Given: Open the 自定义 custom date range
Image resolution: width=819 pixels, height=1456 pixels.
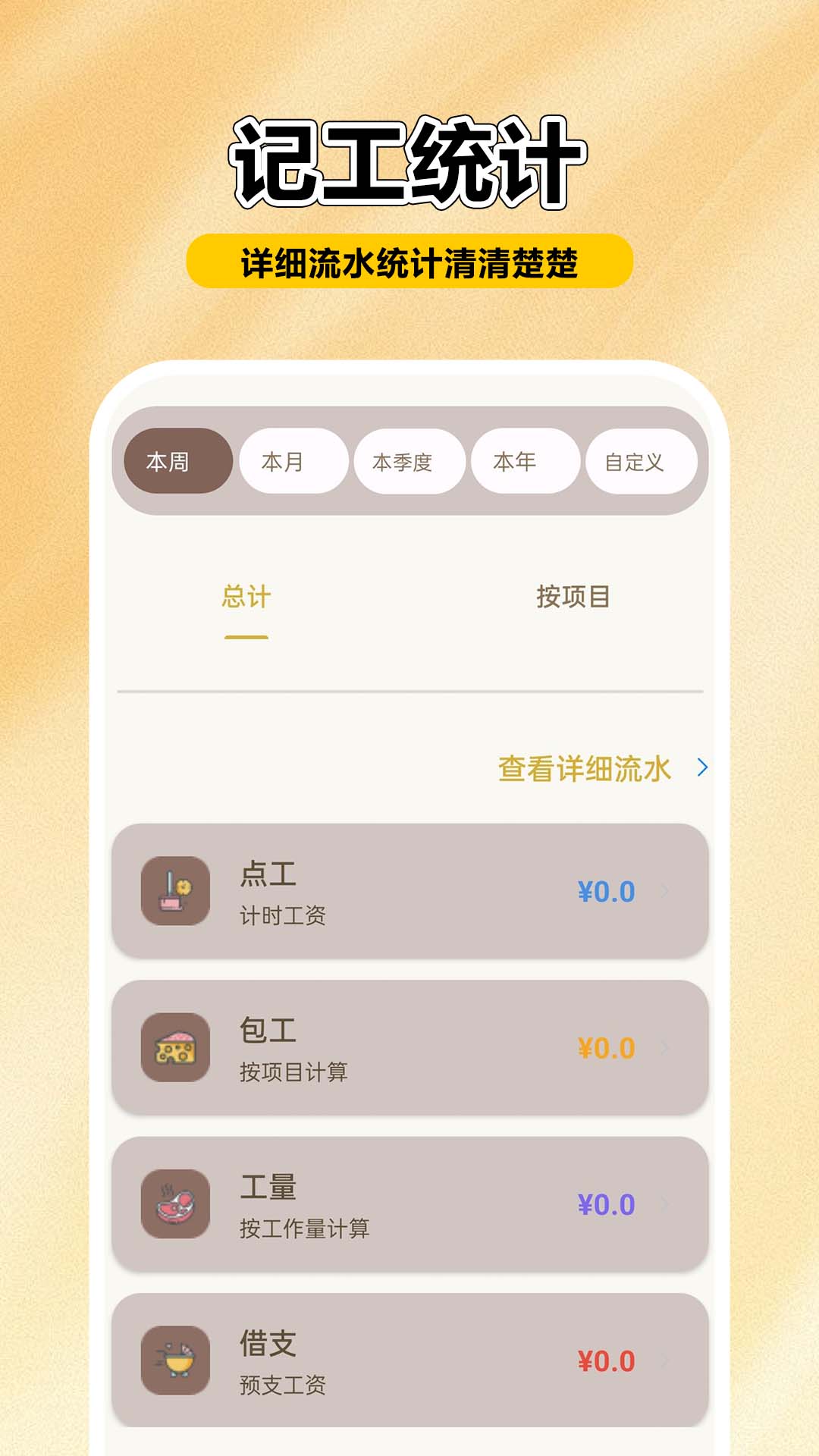Looking at the screenshot, I should [x=641, y=461].
